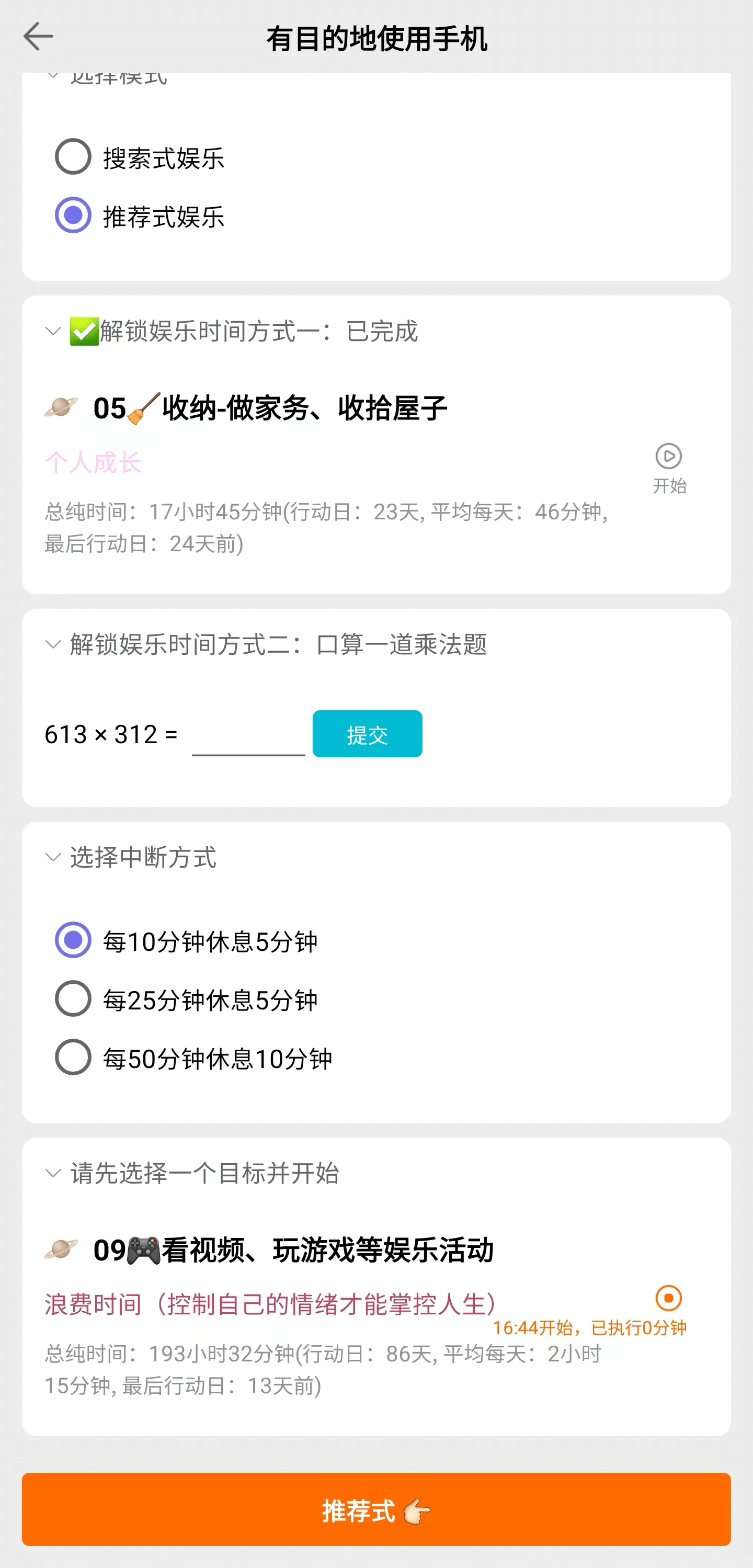Choose 每10分钟休息5分钟 break option

pos(73,940)
